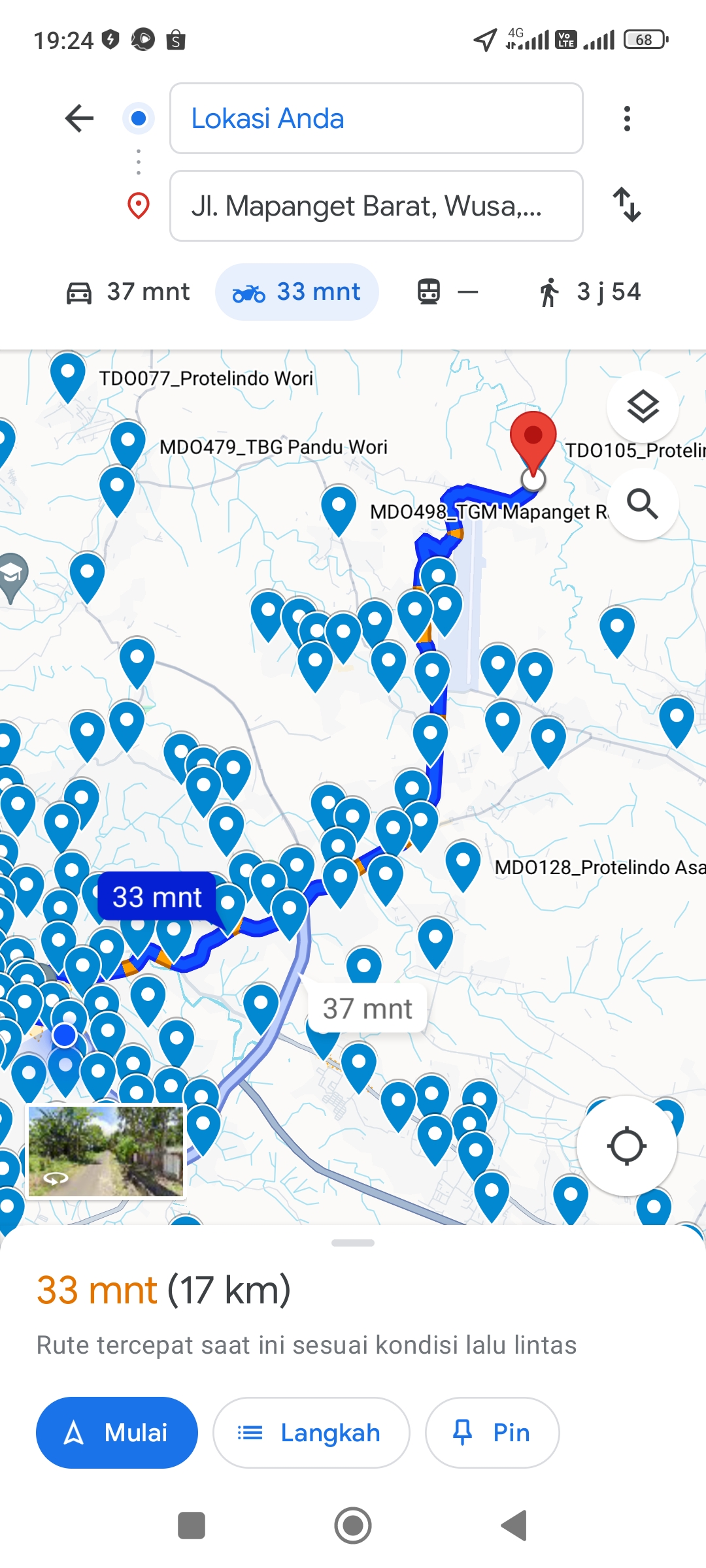Start navigation with Mulai
Image resolution: width=706 pixels, height=1568 pixels.
[117, 1433]
